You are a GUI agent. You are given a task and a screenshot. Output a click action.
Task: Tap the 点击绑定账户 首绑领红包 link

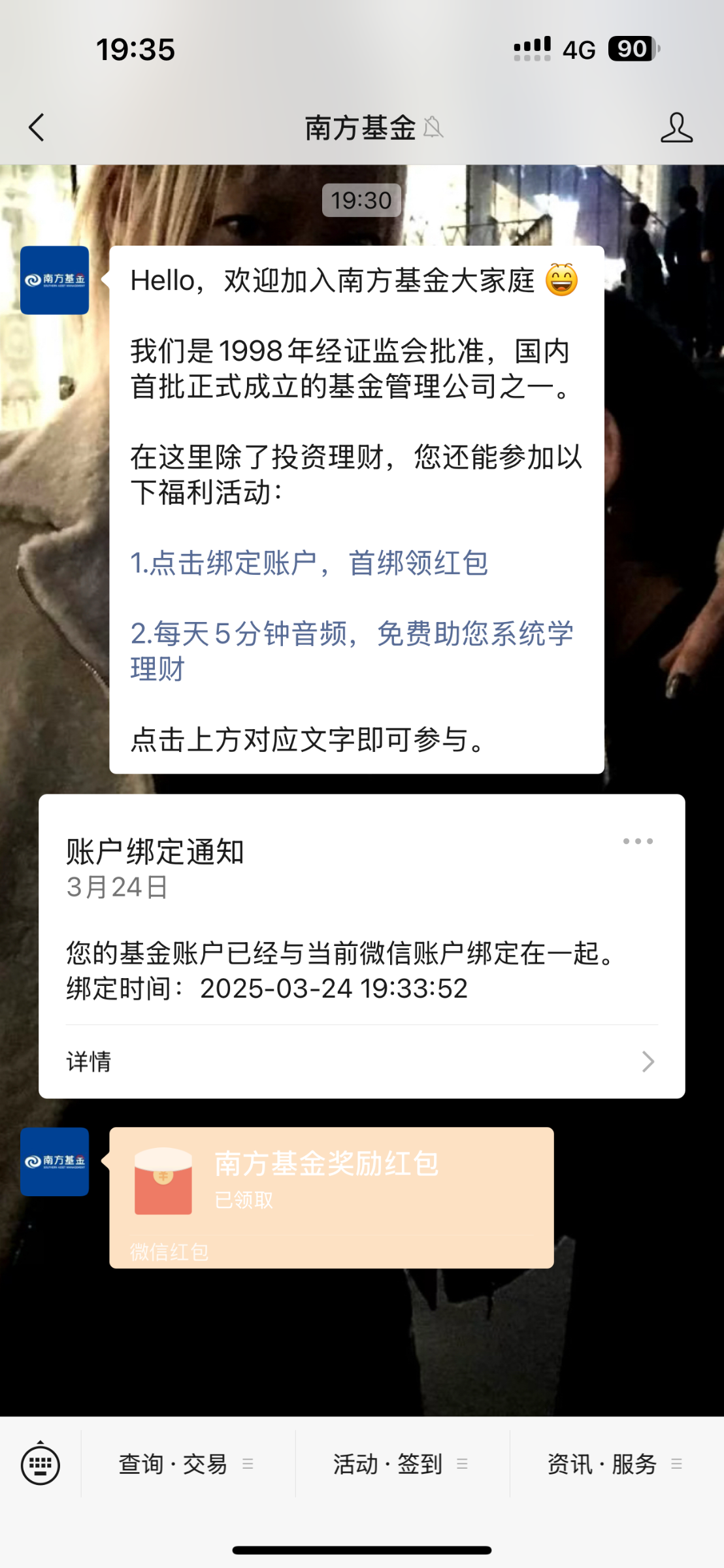(x=309, y=563)
